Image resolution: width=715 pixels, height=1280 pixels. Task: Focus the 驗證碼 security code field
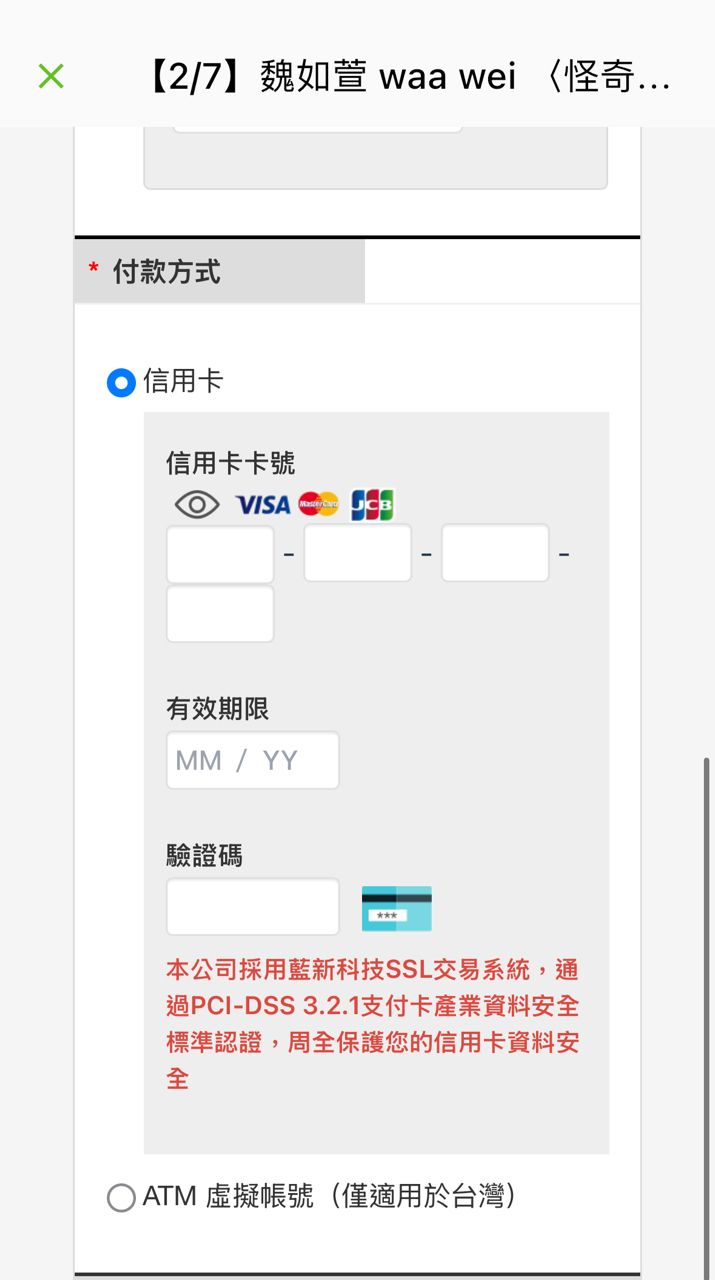pos(252,907)
